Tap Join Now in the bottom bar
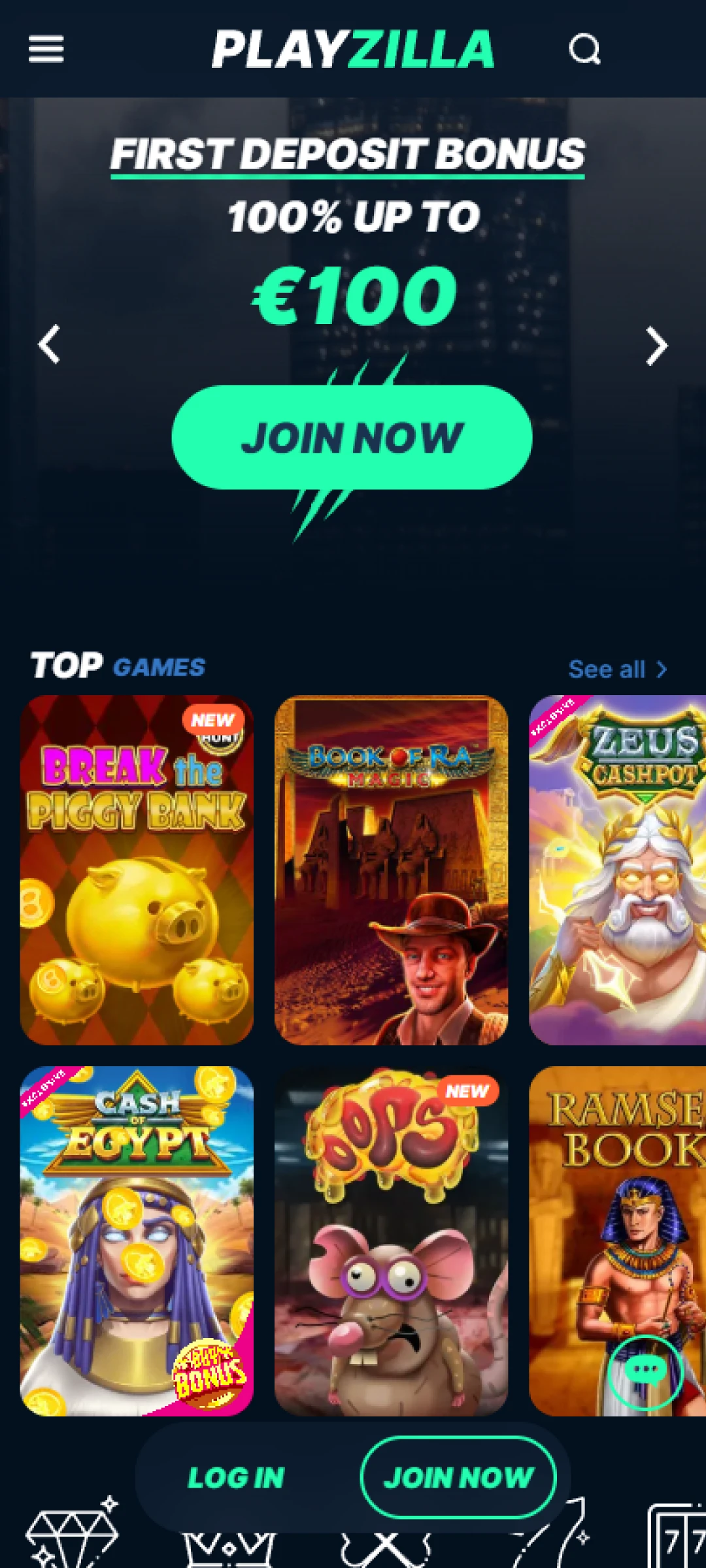 click(x=458, y=1478)
